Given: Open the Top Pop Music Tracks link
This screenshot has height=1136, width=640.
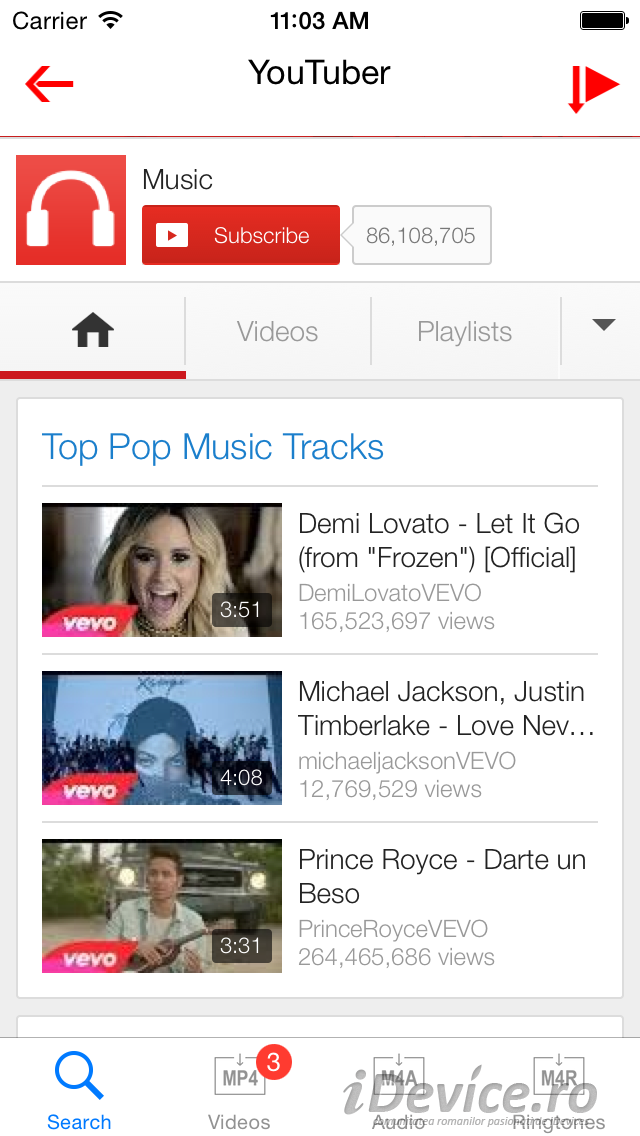Looking at the screenshot, I should [x=213, y=447].
